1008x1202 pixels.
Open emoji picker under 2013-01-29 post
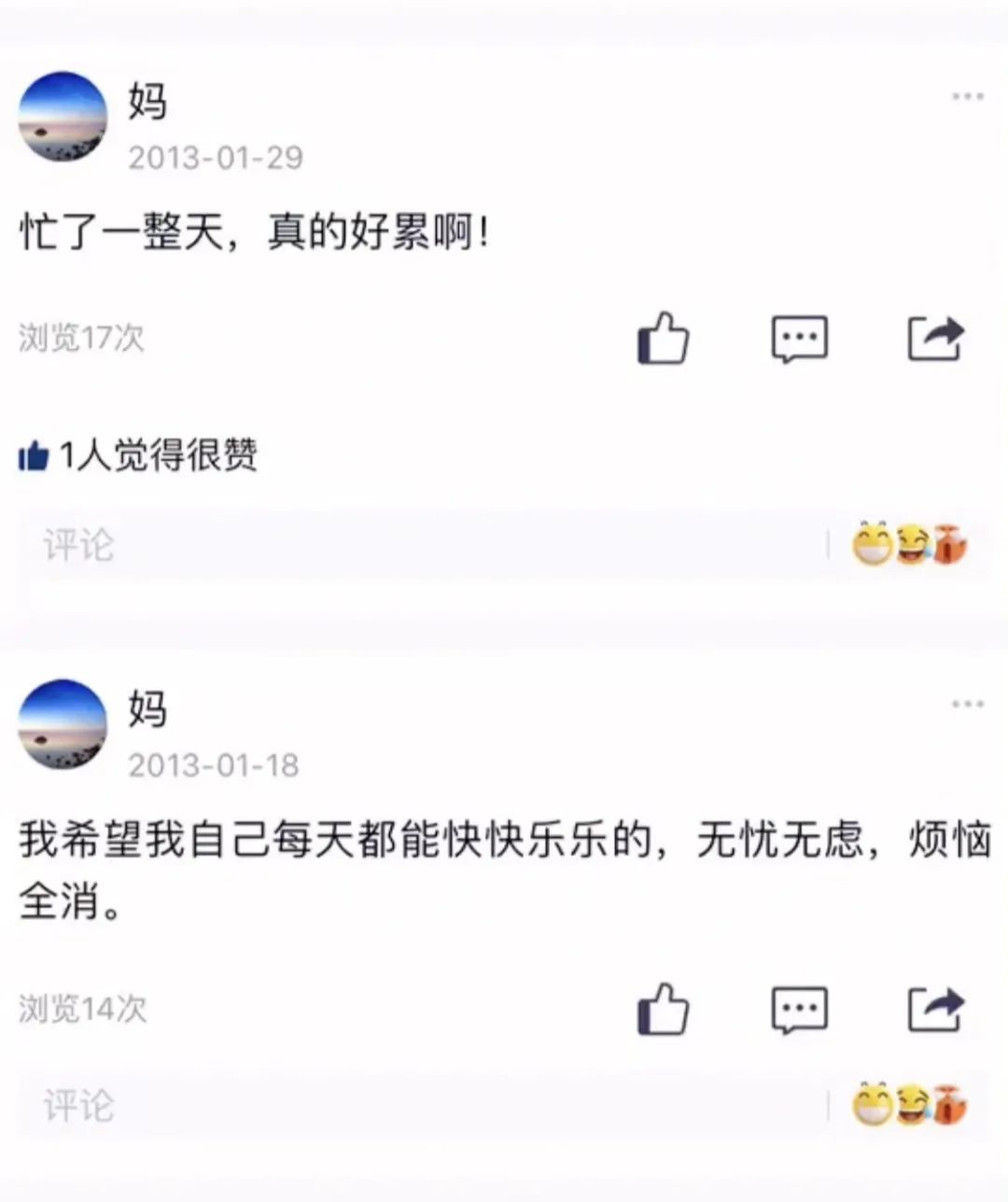coord(908,545)
